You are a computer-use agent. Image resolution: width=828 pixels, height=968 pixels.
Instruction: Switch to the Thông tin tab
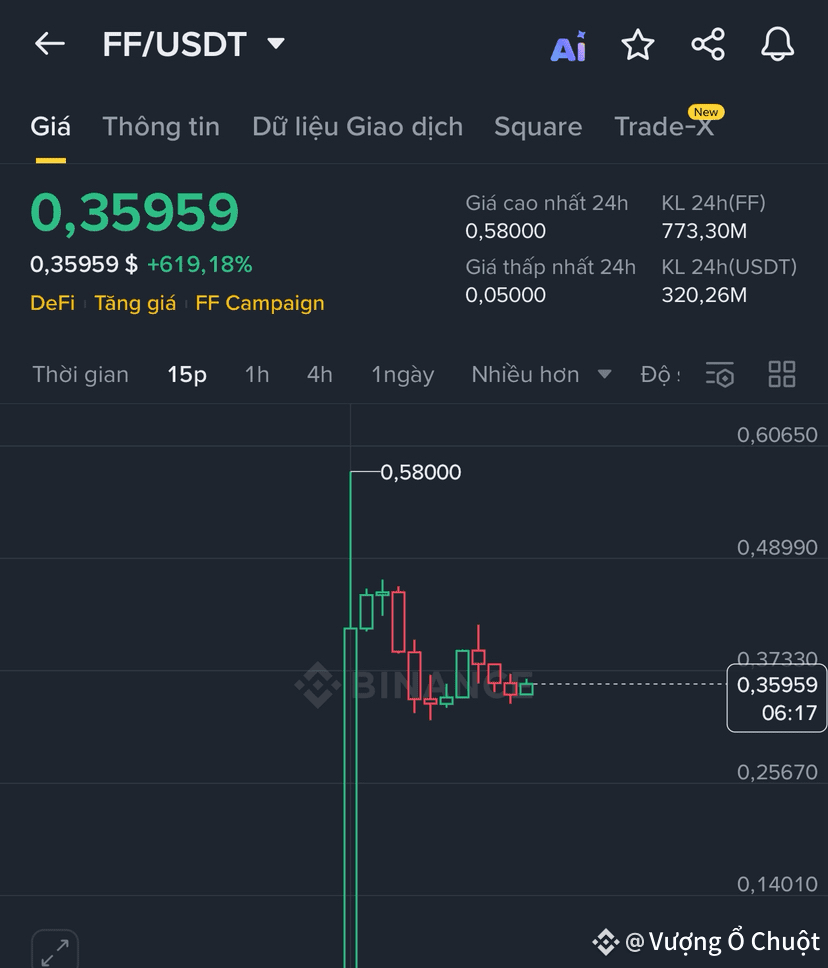point(161,127)
